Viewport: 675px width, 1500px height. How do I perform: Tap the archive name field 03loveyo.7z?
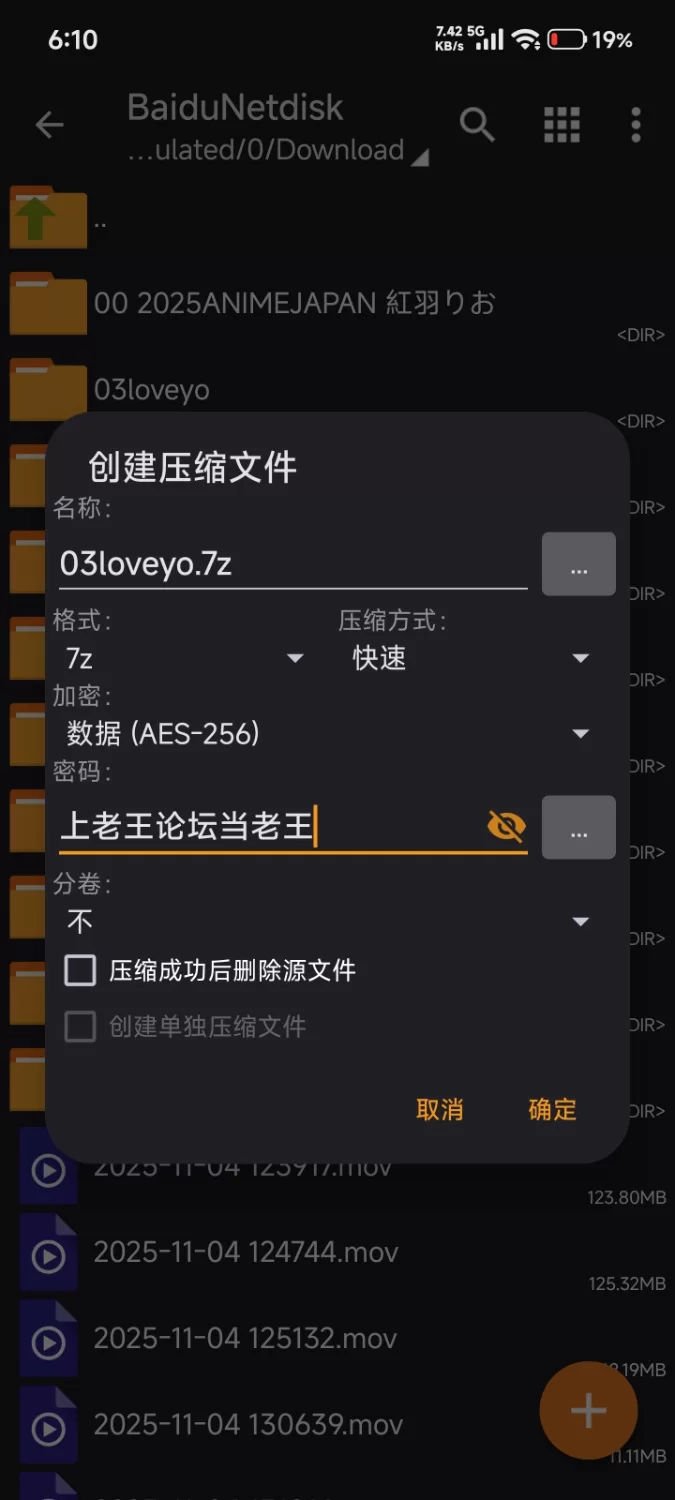(290, 564)
